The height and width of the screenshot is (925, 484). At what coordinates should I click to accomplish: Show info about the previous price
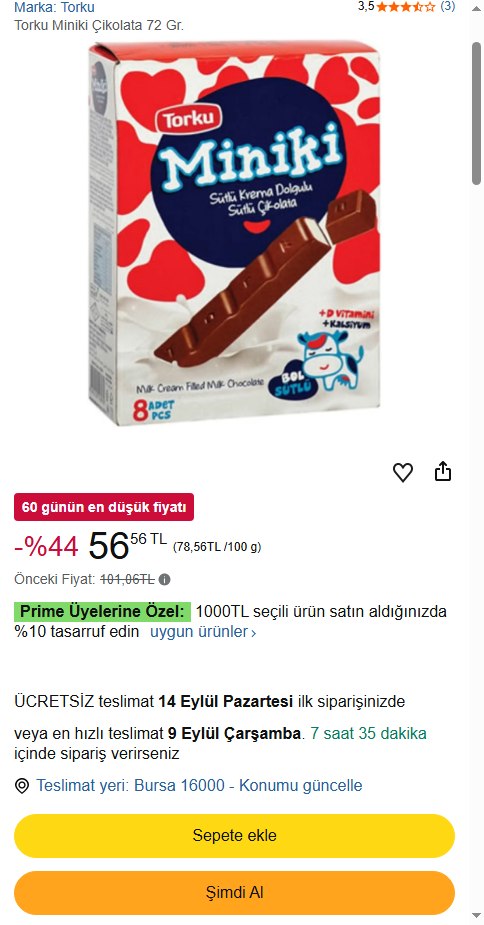pos(165,580)
